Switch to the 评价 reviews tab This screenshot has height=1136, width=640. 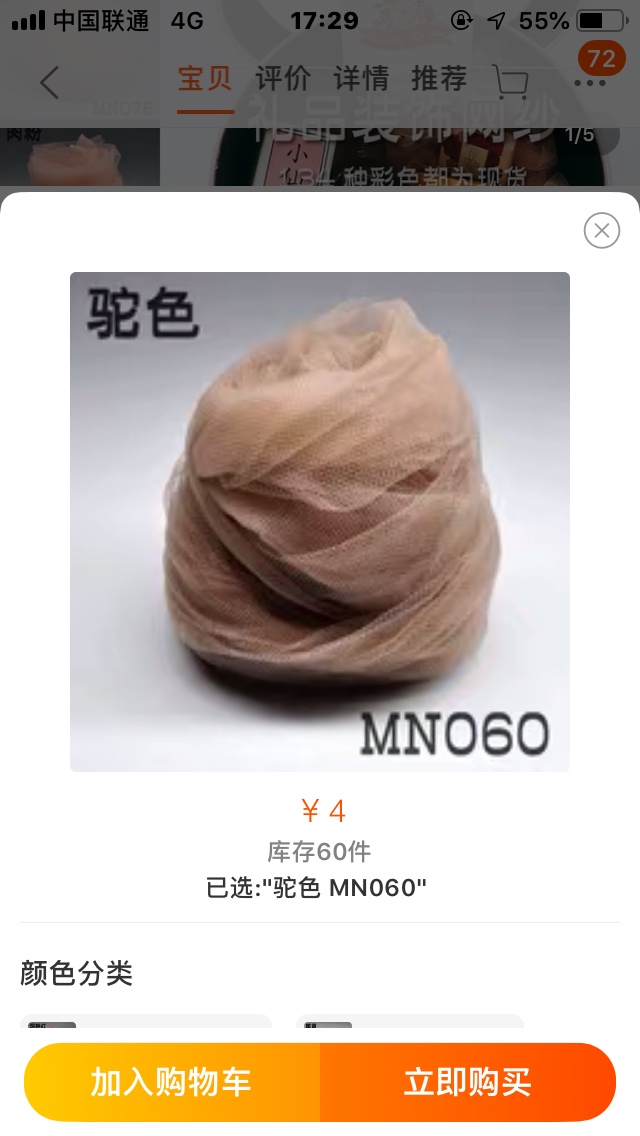[x=283, y=78]
